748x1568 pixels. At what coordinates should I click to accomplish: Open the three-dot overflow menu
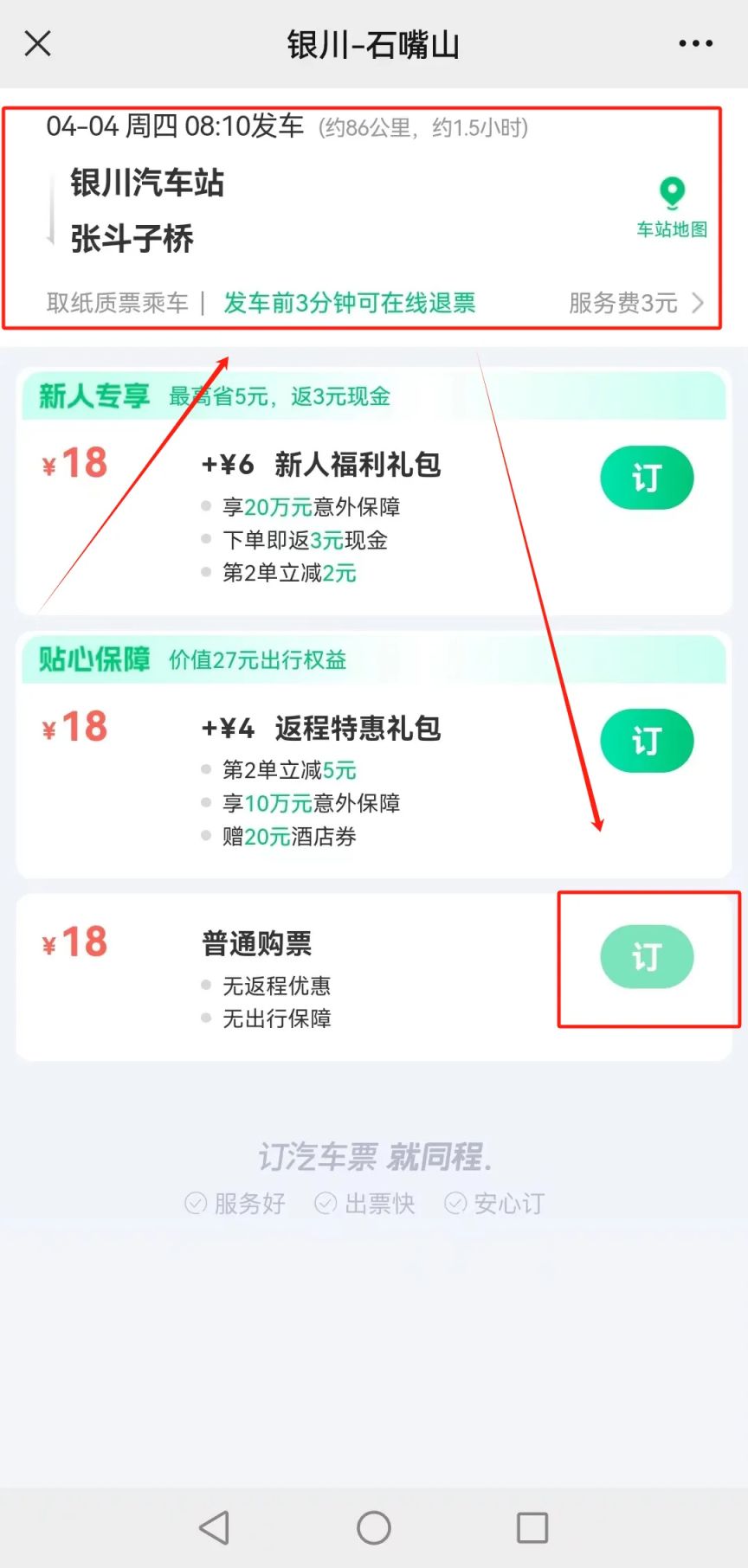tap(695, 43)
